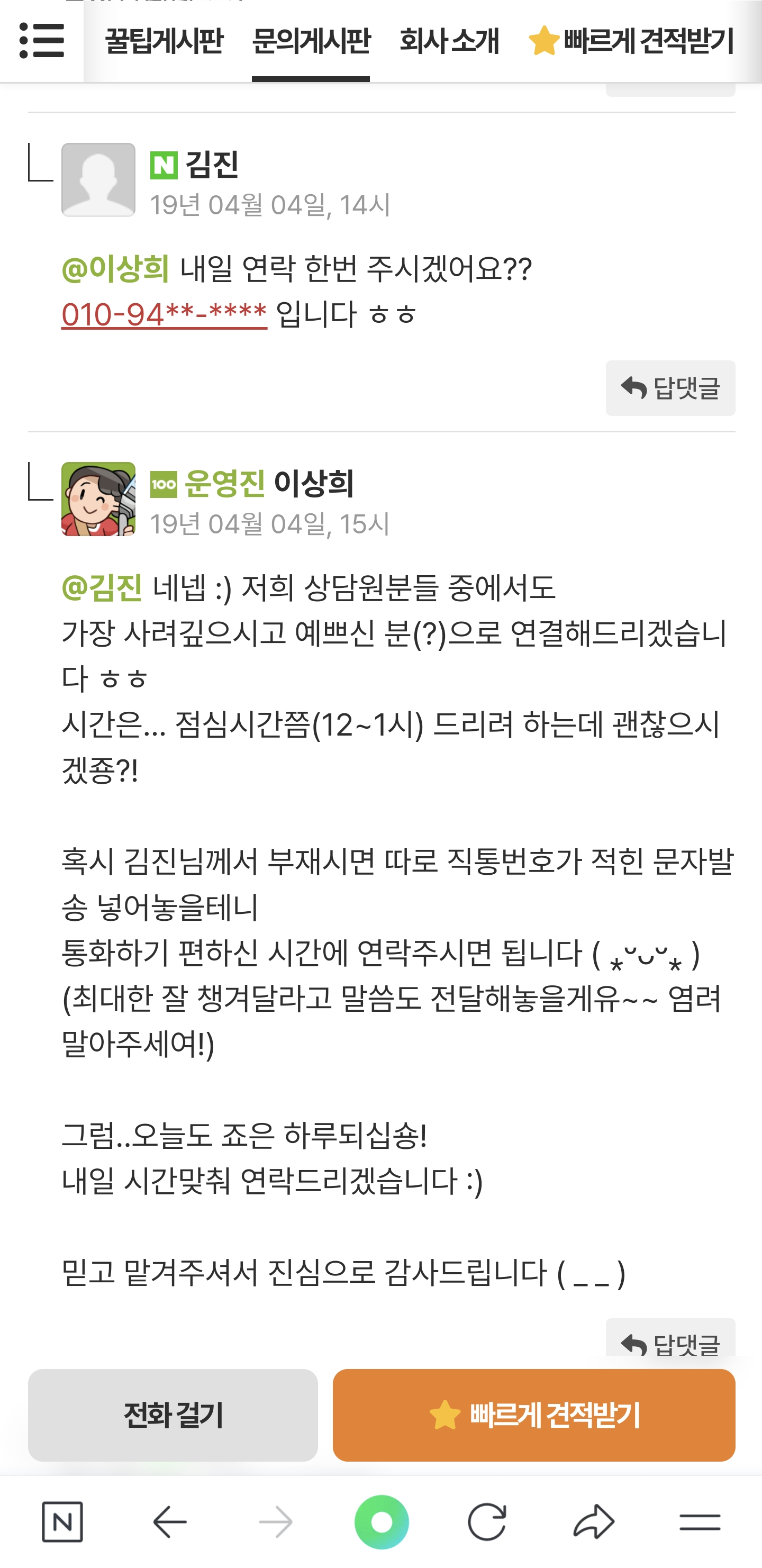Go back with the browser back arrow
The height and width of the screenshot is (1568, 762).
tap(169, 1522)
